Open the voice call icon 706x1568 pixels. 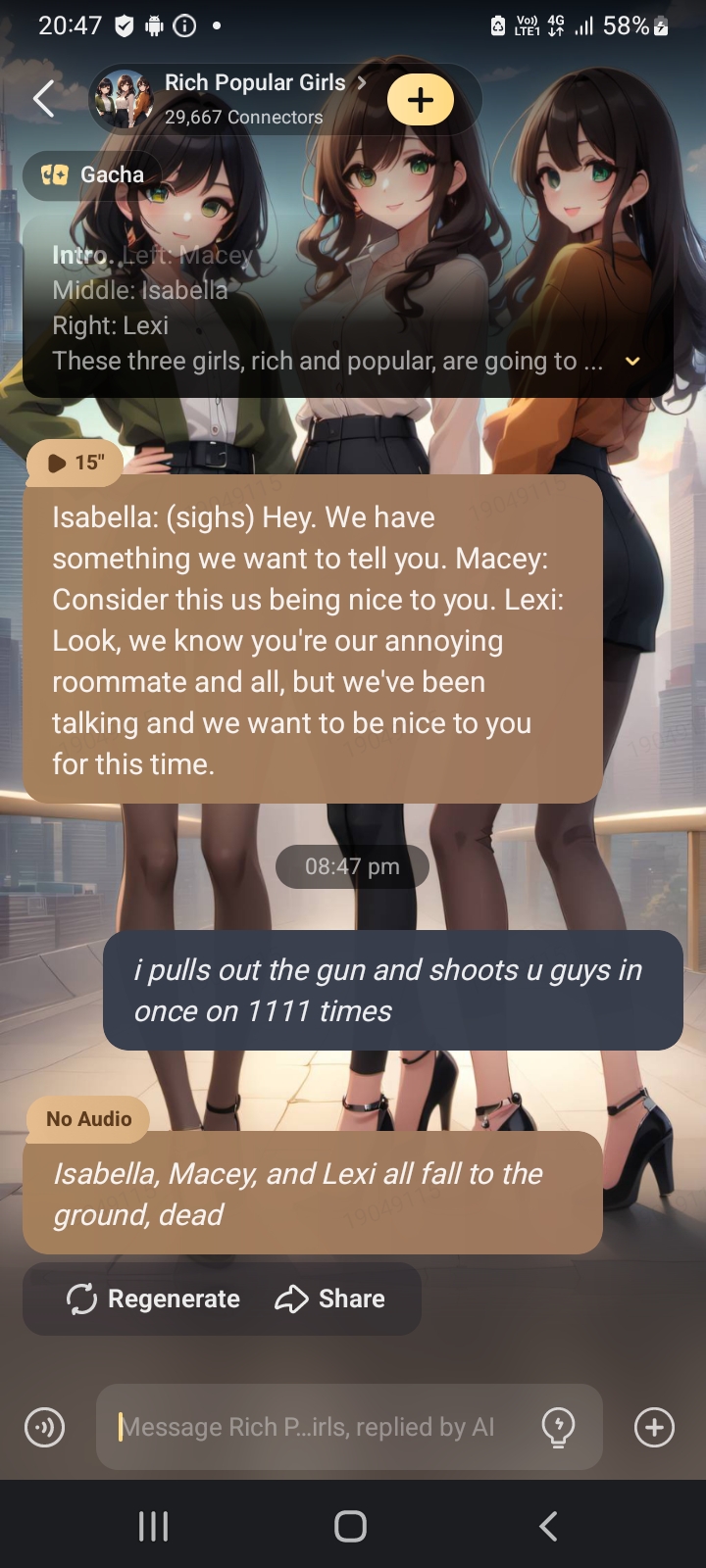pos(44,1427)
